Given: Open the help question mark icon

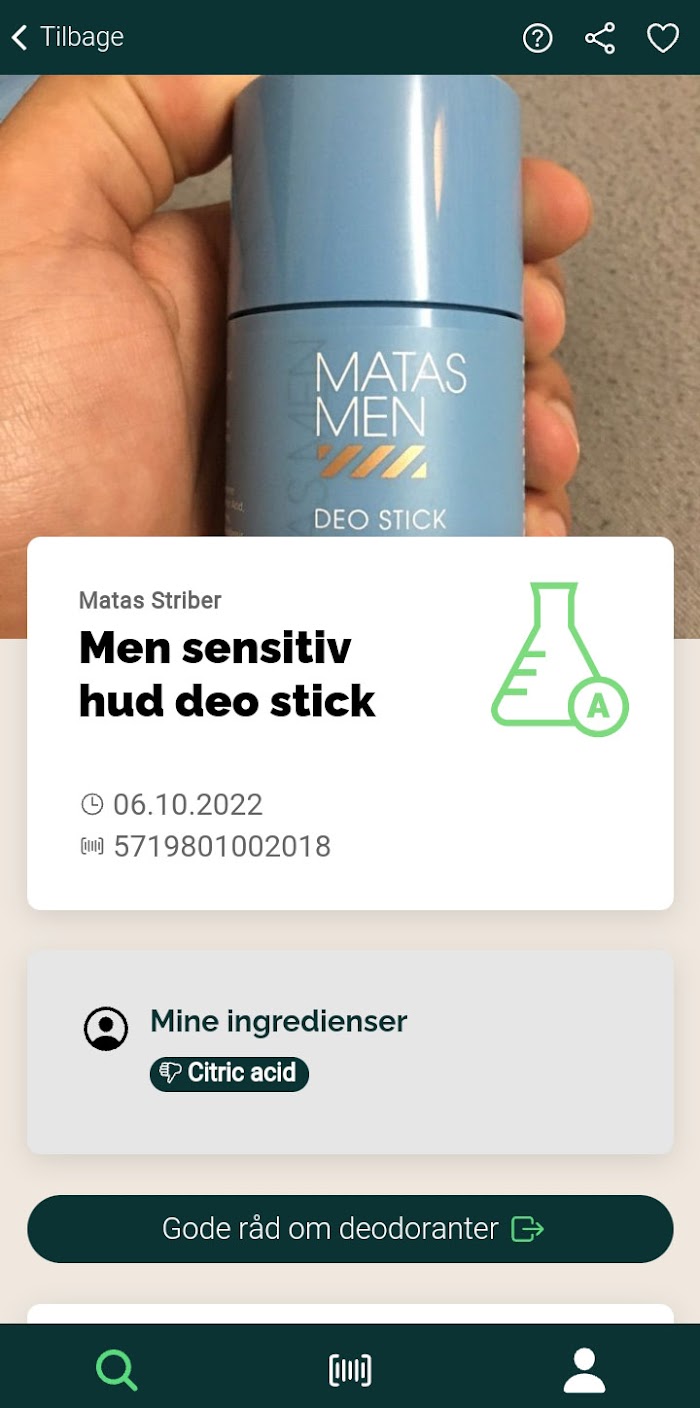Looking at the screenshot, I should pyautogui.click(x=538, y=38).
